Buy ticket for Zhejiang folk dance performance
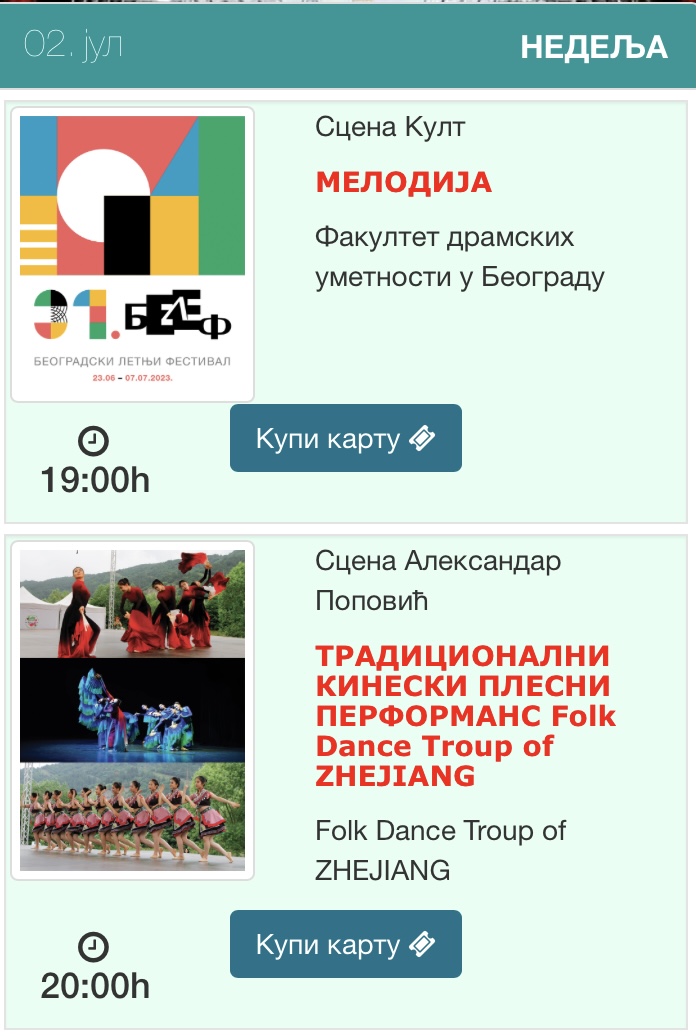This screenshot has width=696, height=1036. pos(345,944)
